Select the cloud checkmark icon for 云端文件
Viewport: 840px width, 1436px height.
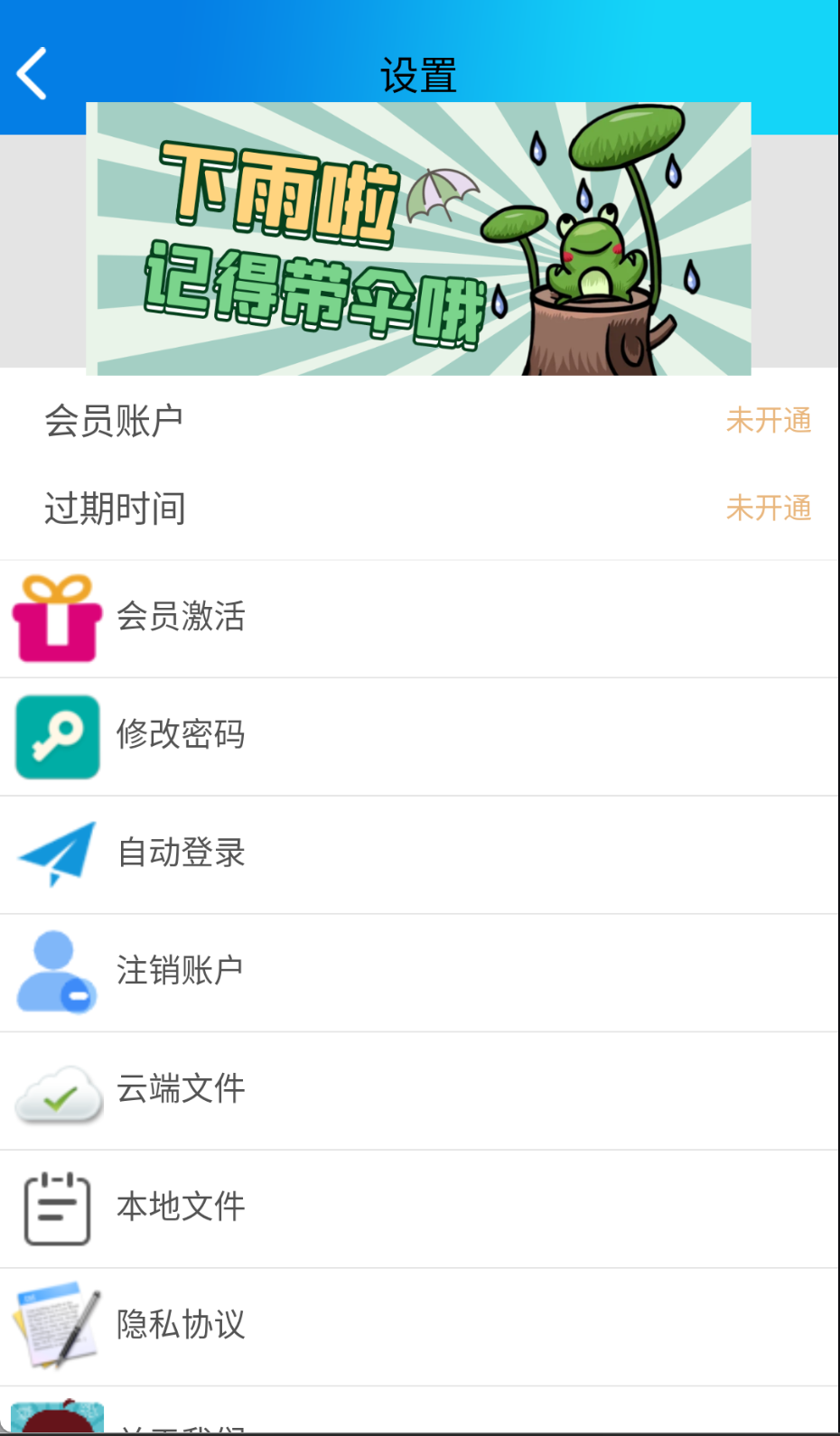coord(57,1090)
